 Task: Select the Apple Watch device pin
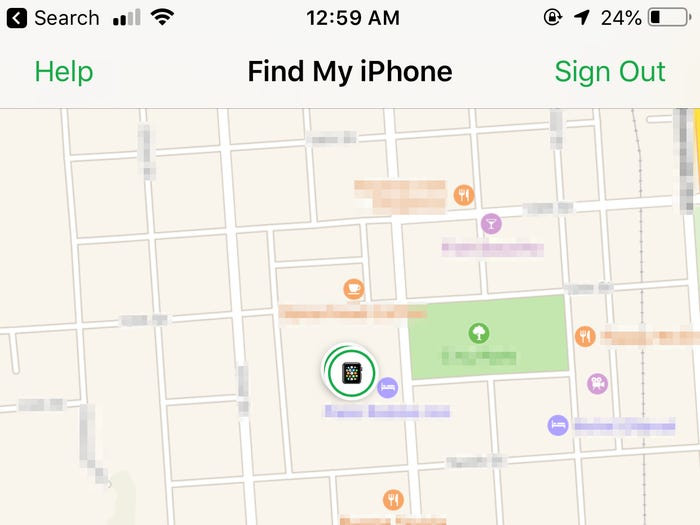352,373
